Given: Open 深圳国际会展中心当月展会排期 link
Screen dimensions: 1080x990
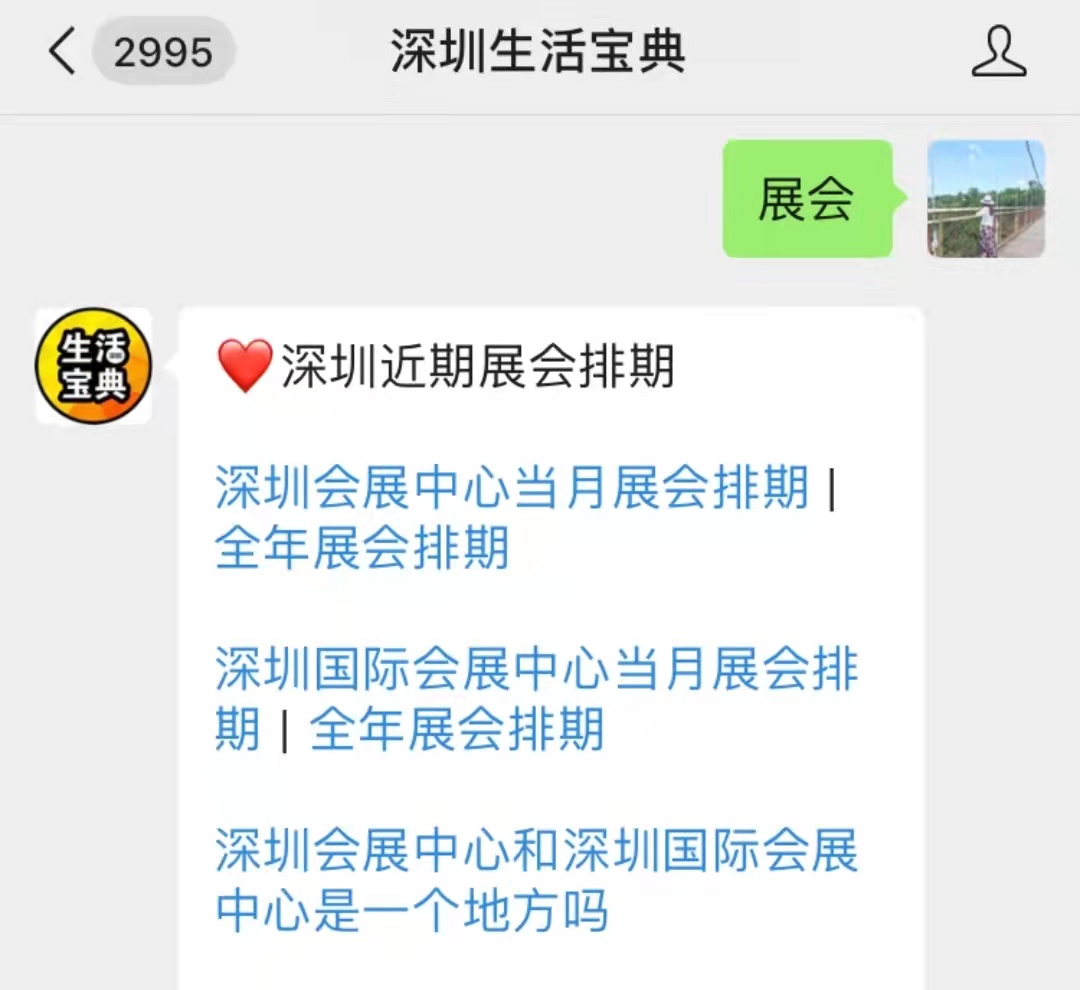Looking at the screenshot, I should 536,669.
